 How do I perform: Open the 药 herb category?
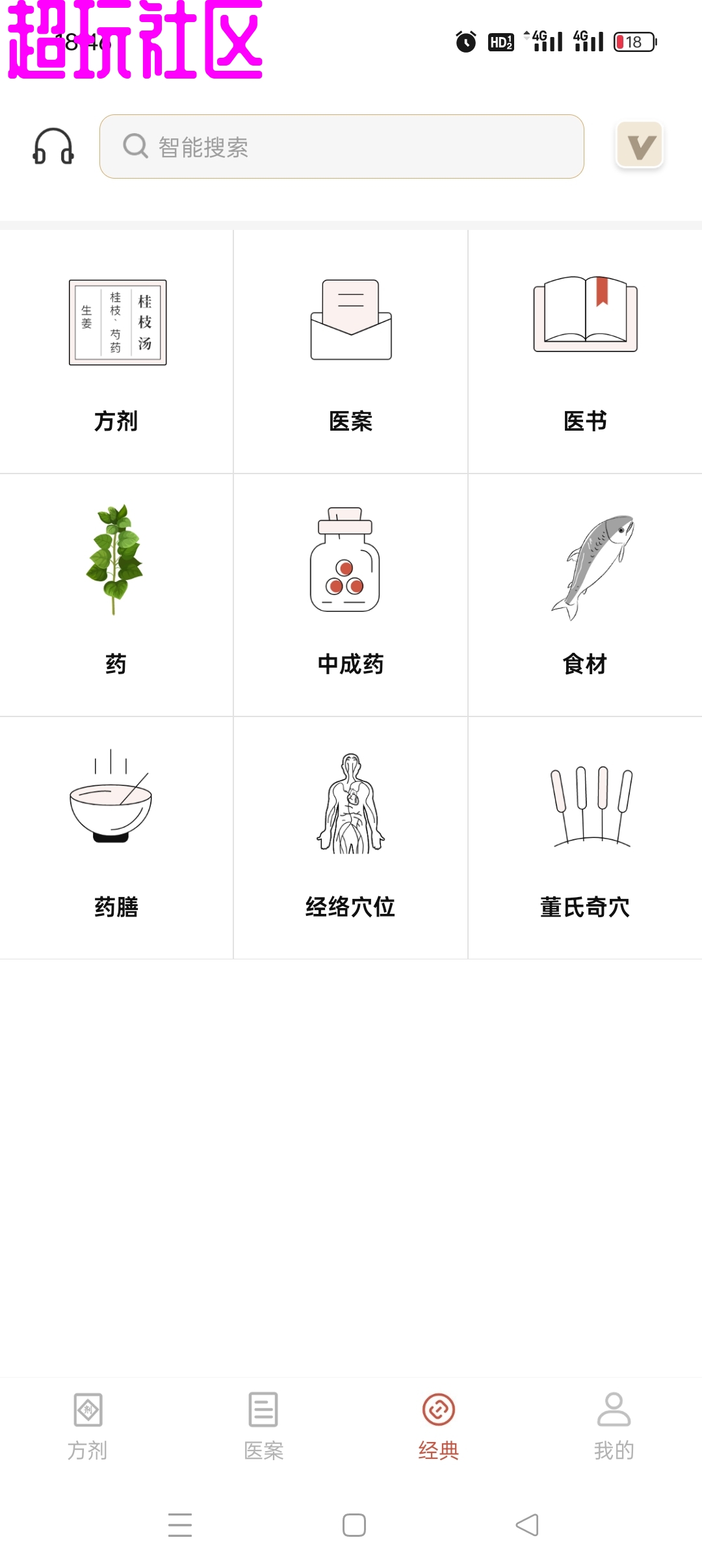[x=116, y=594]
